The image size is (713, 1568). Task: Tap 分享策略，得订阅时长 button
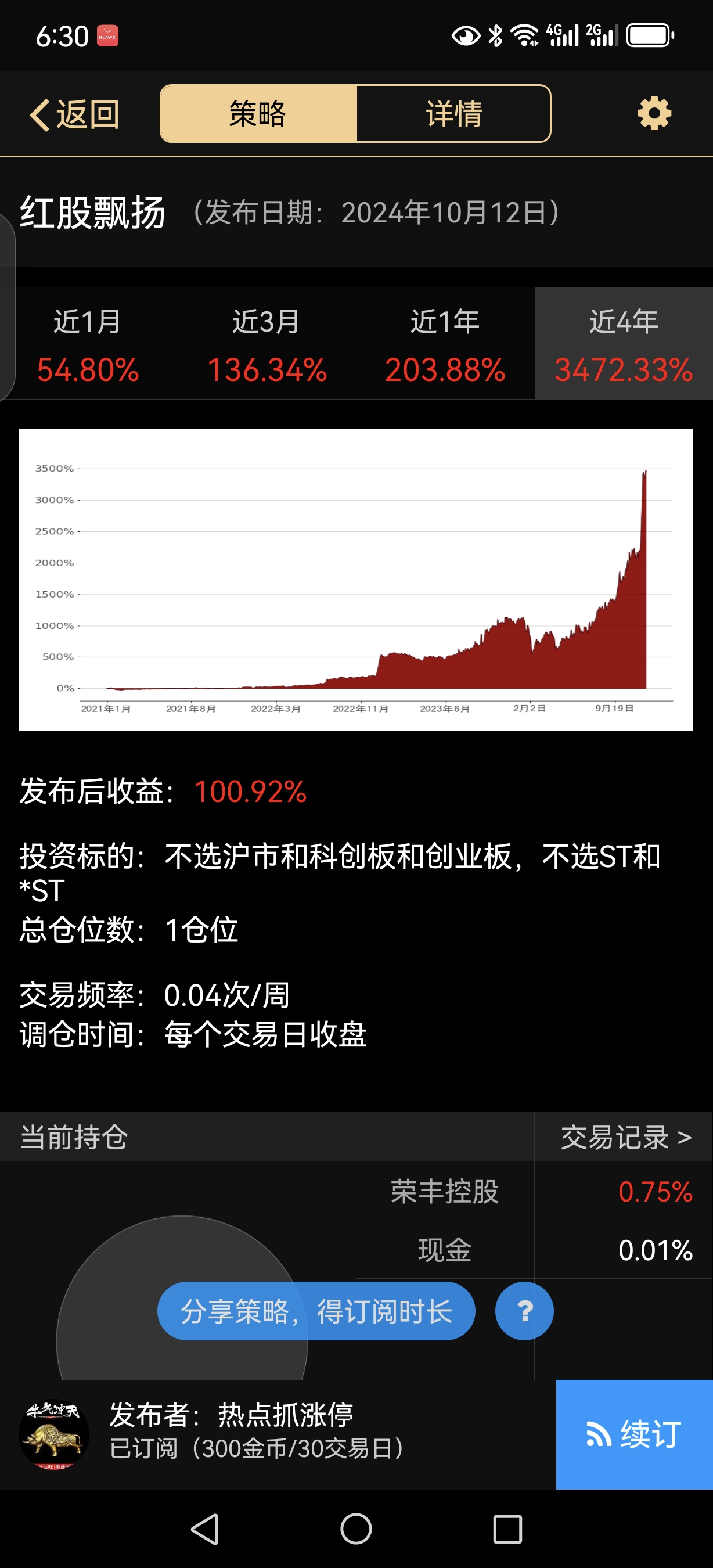(316, 1311)
